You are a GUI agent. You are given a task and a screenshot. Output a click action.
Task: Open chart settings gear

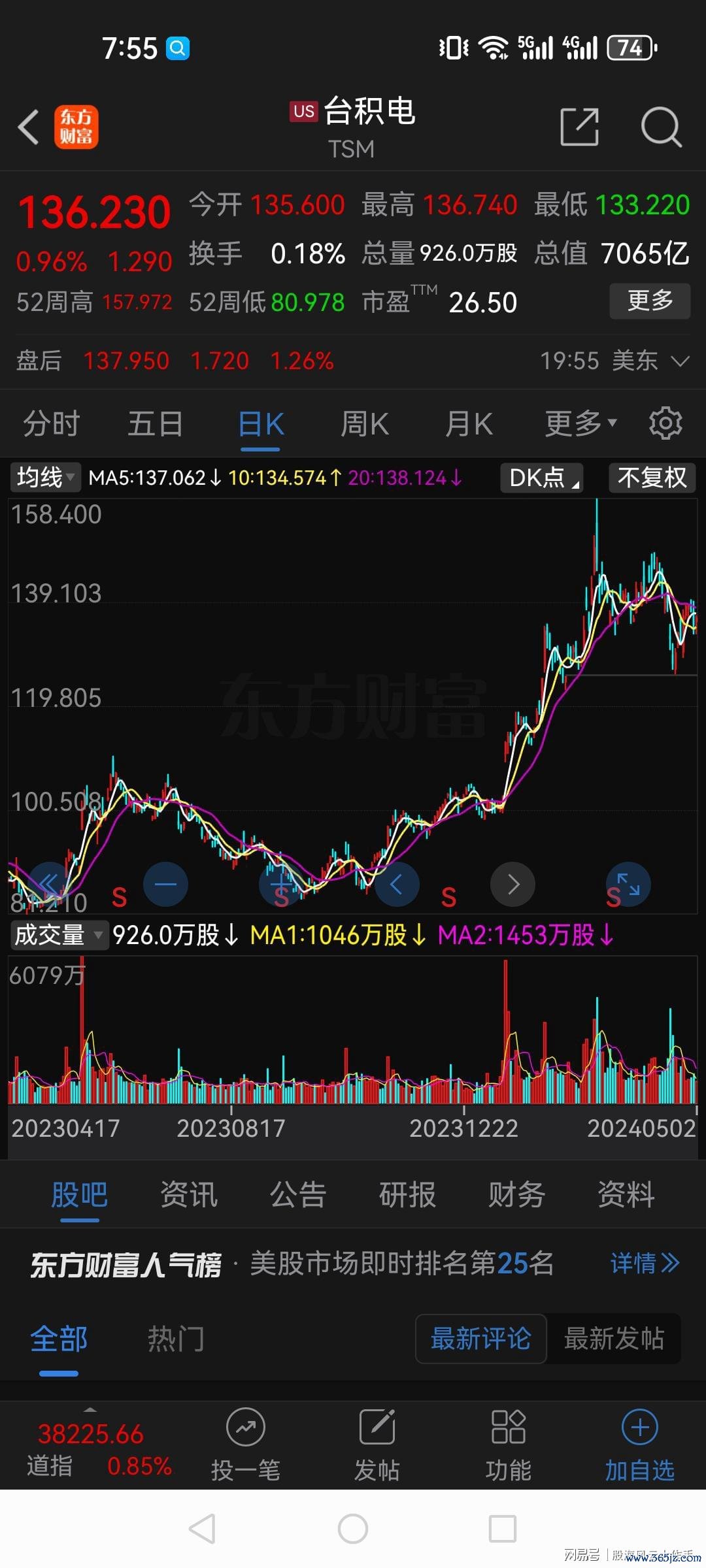[x=665, y=423]
